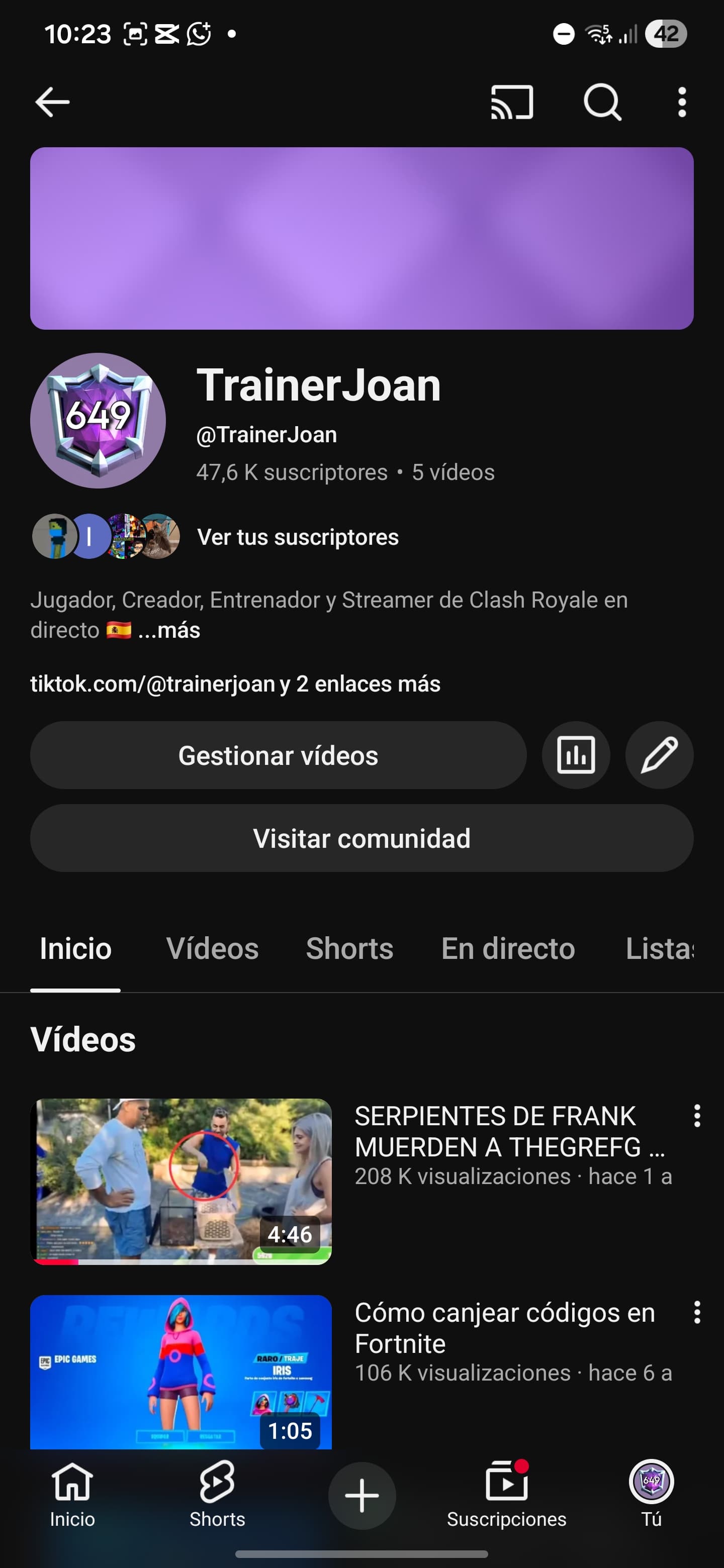Play the SERPIENTES DE FRANK video
724x1568 pixels.
click(181, 1181)
